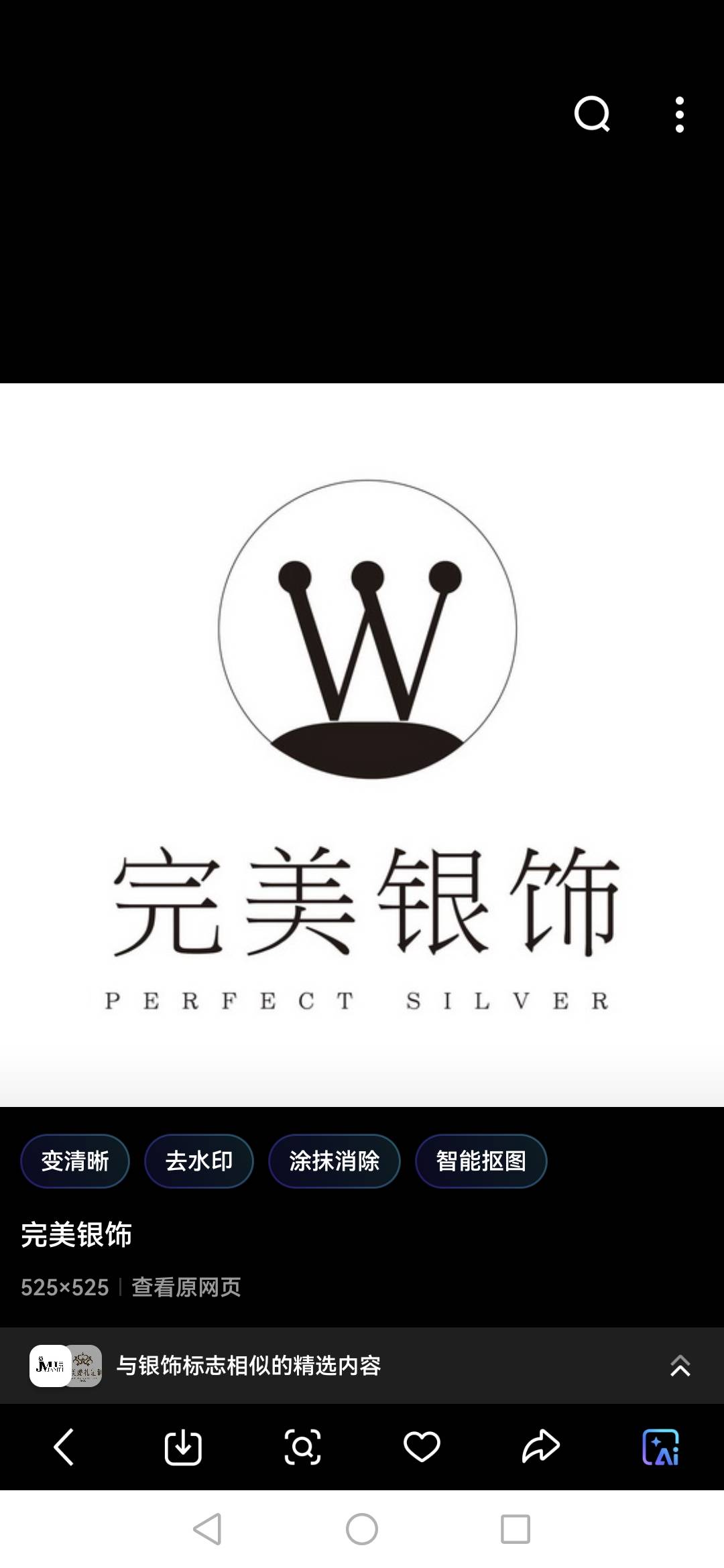Open the three-dot overflow menu
This screenshot has width=724, height=1568.
pos(679,115)
